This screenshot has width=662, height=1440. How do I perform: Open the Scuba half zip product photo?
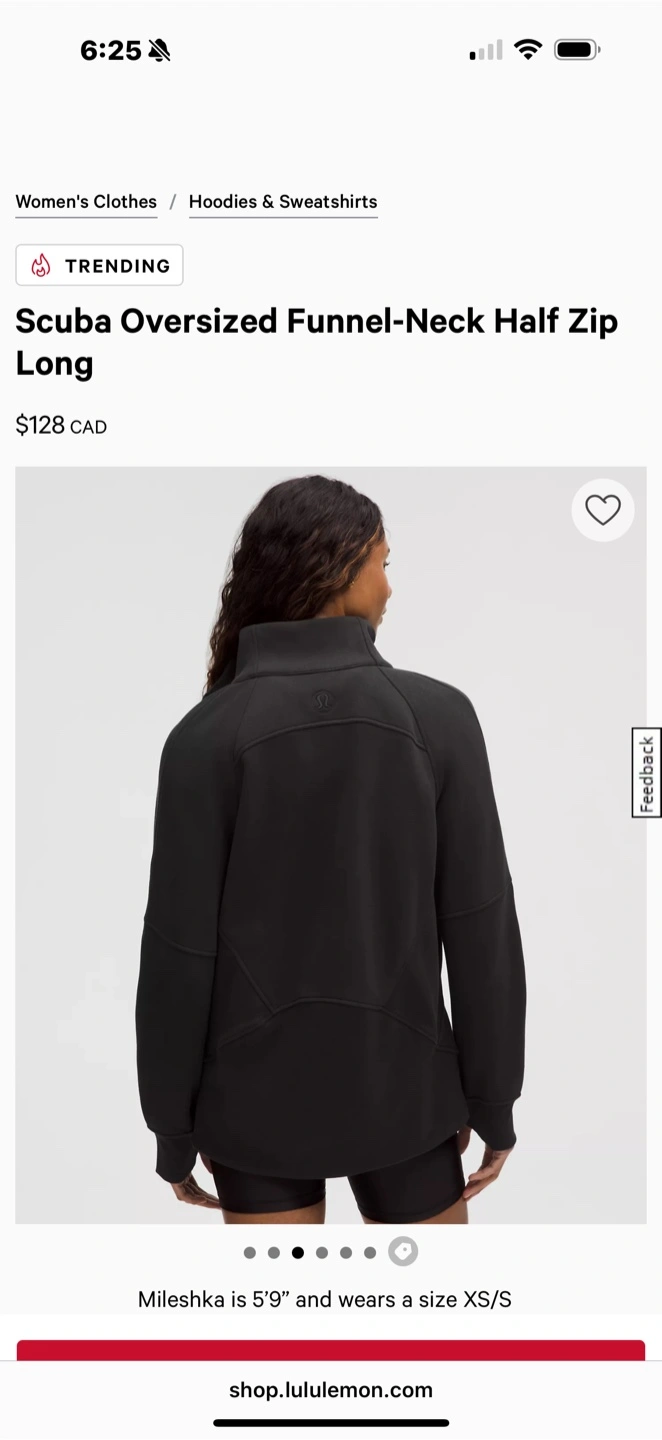pyautogui.click(x=331, y=845)
